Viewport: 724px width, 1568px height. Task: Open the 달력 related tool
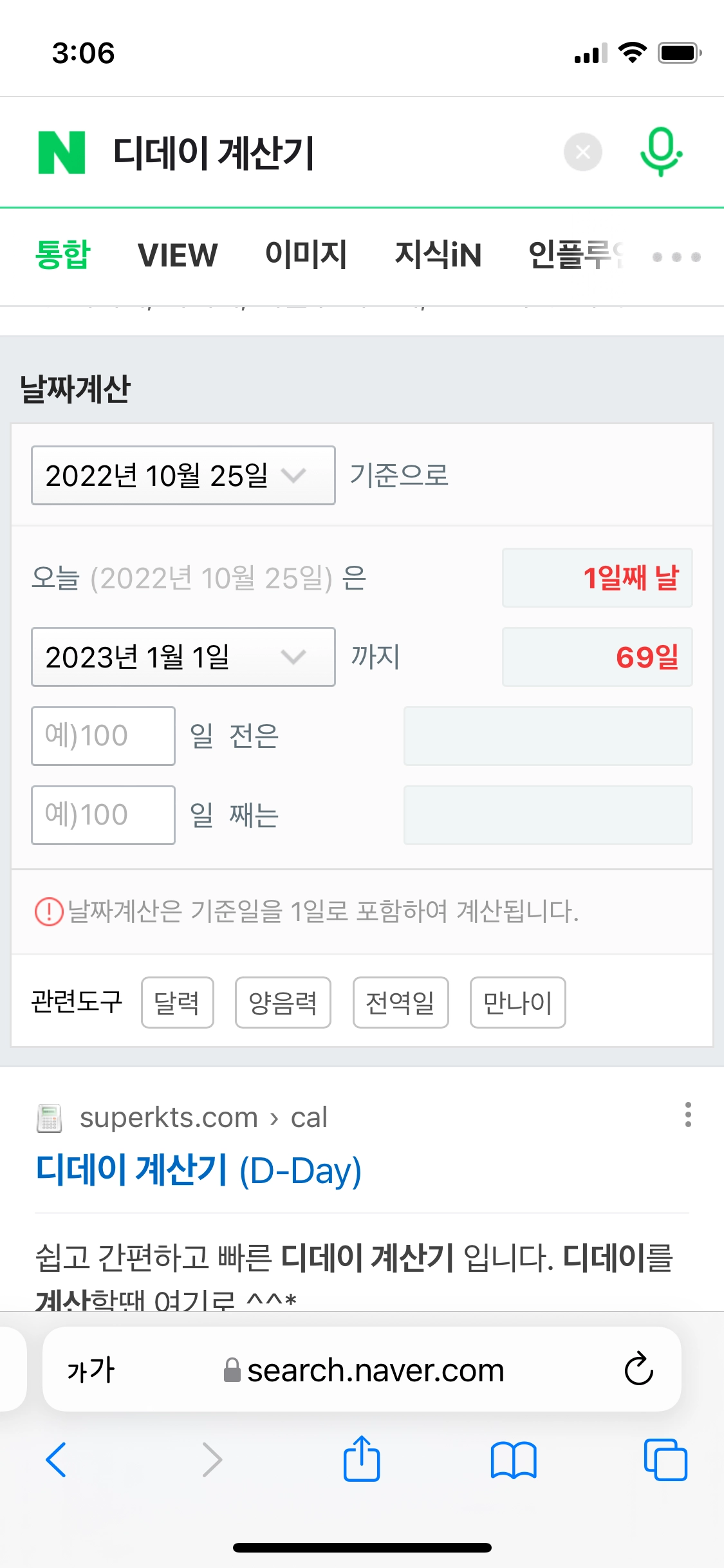(178, 1003)
